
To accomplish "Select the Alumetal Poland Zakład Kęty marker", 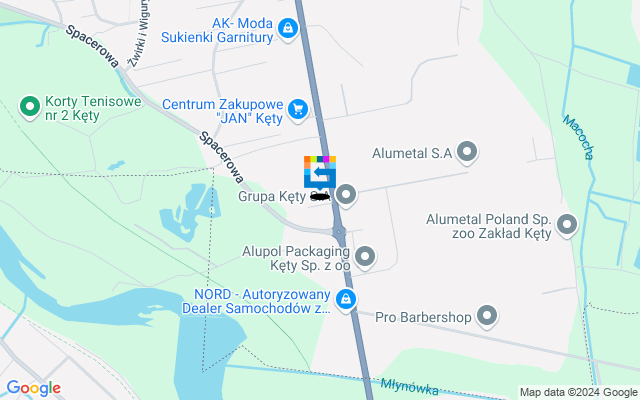I will pyautogui.click(x=567, y=225).
